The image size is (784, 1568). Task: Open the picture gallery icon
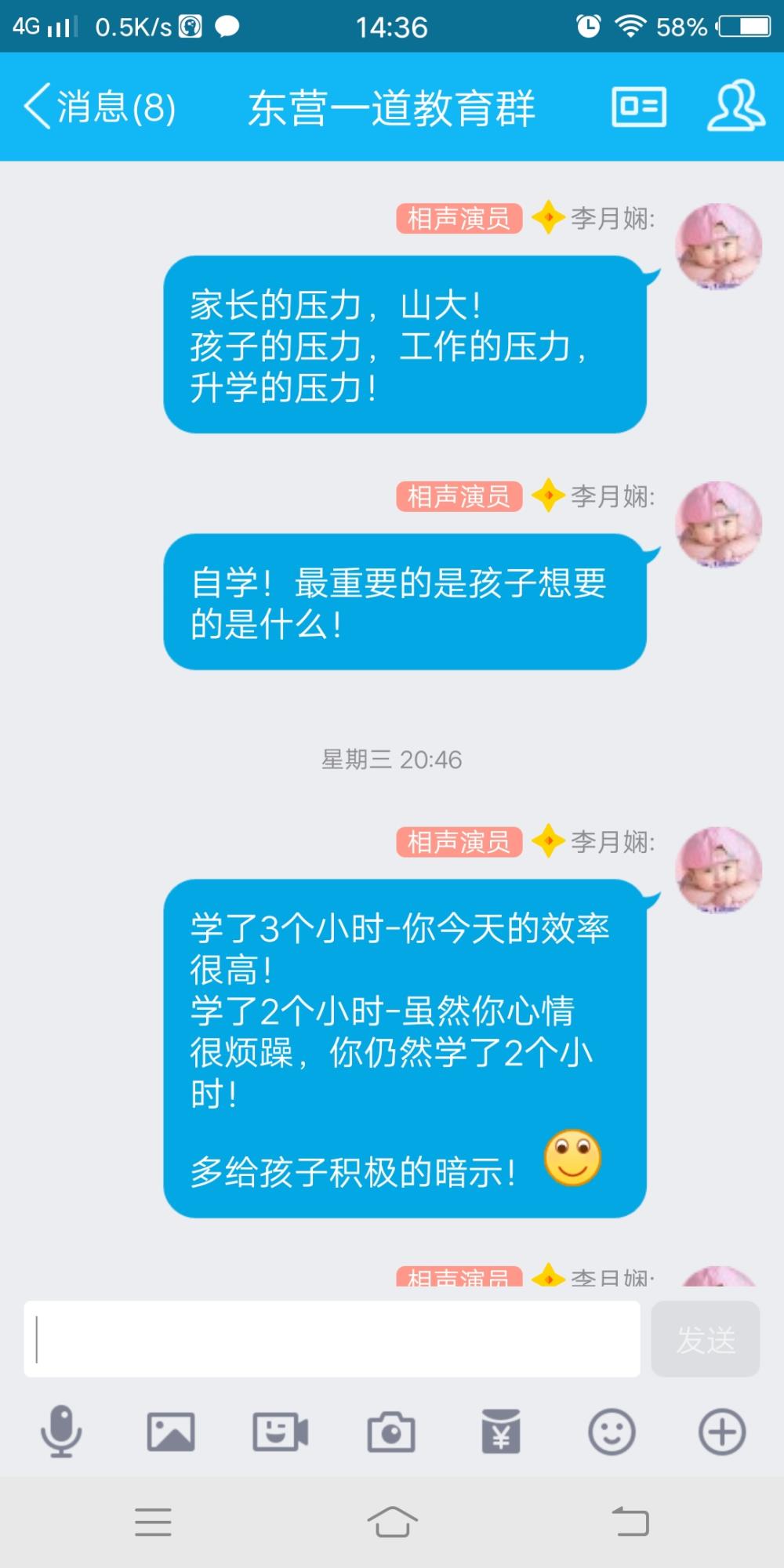tap(171, 1432)
